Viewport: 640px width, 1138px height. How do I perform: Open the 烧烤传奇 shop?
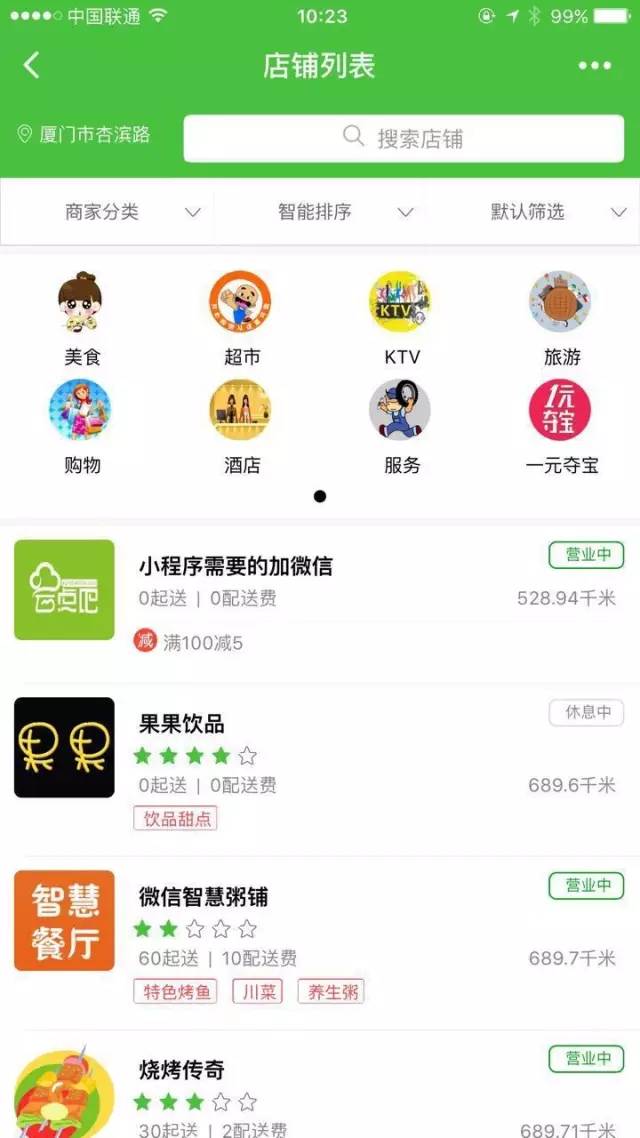point(320,1084)
